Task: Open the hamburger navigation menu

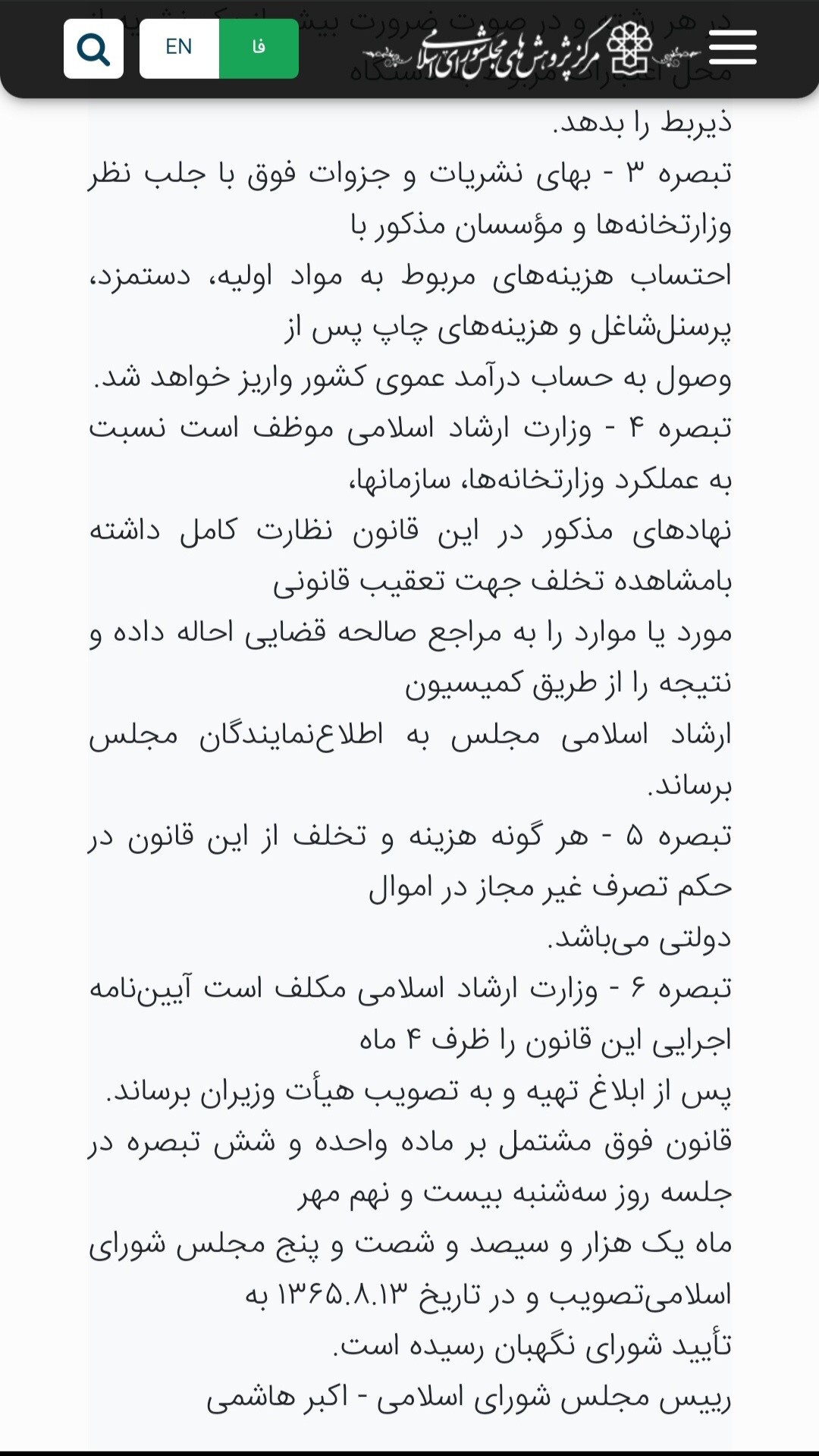Action: (x=733, y=49)
